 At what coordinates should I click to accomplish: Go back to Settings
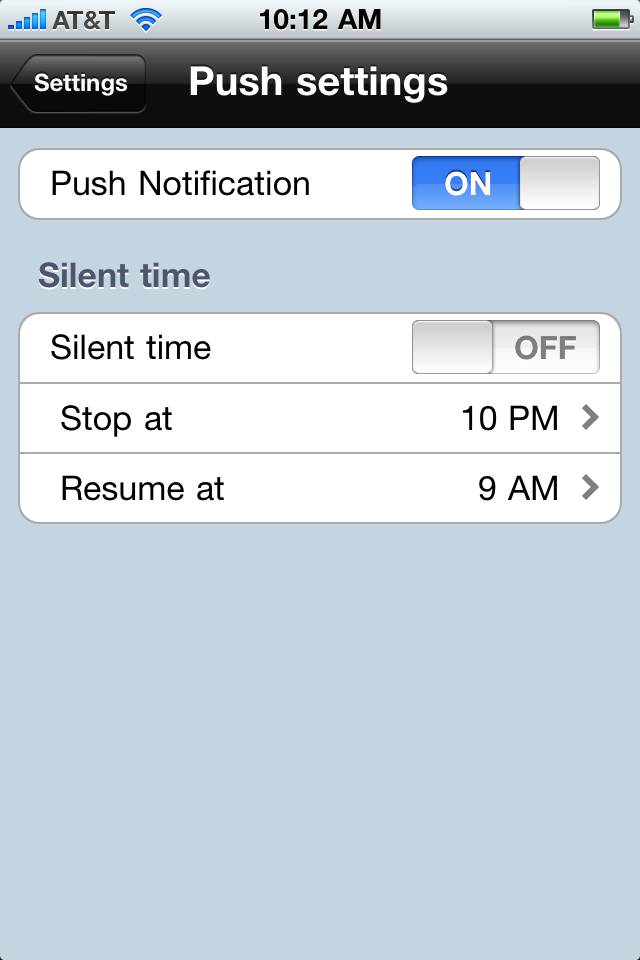click(80, 84)
